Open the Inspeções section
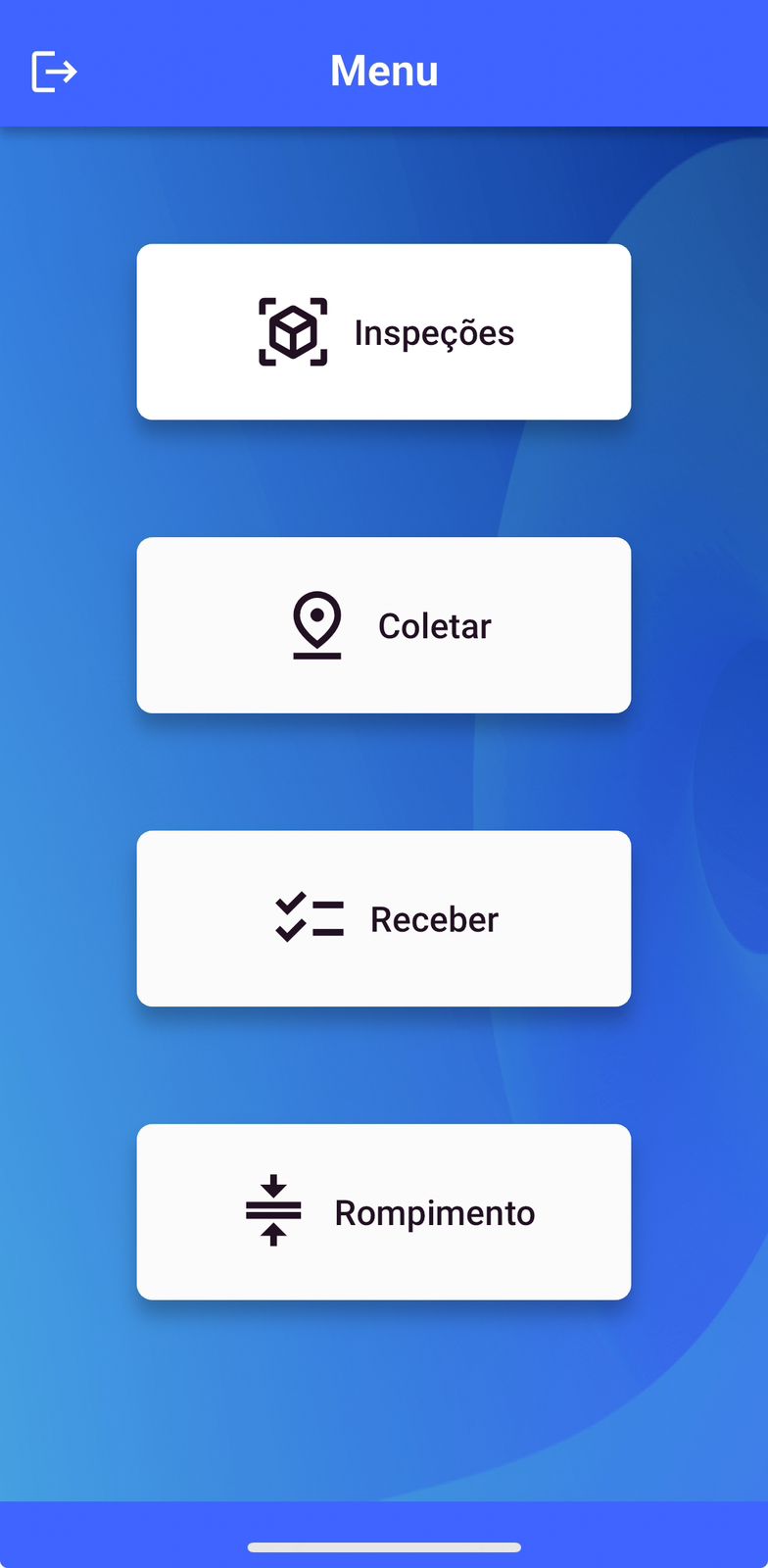Viewport: 768px width, 1568px height. [384, 332]
